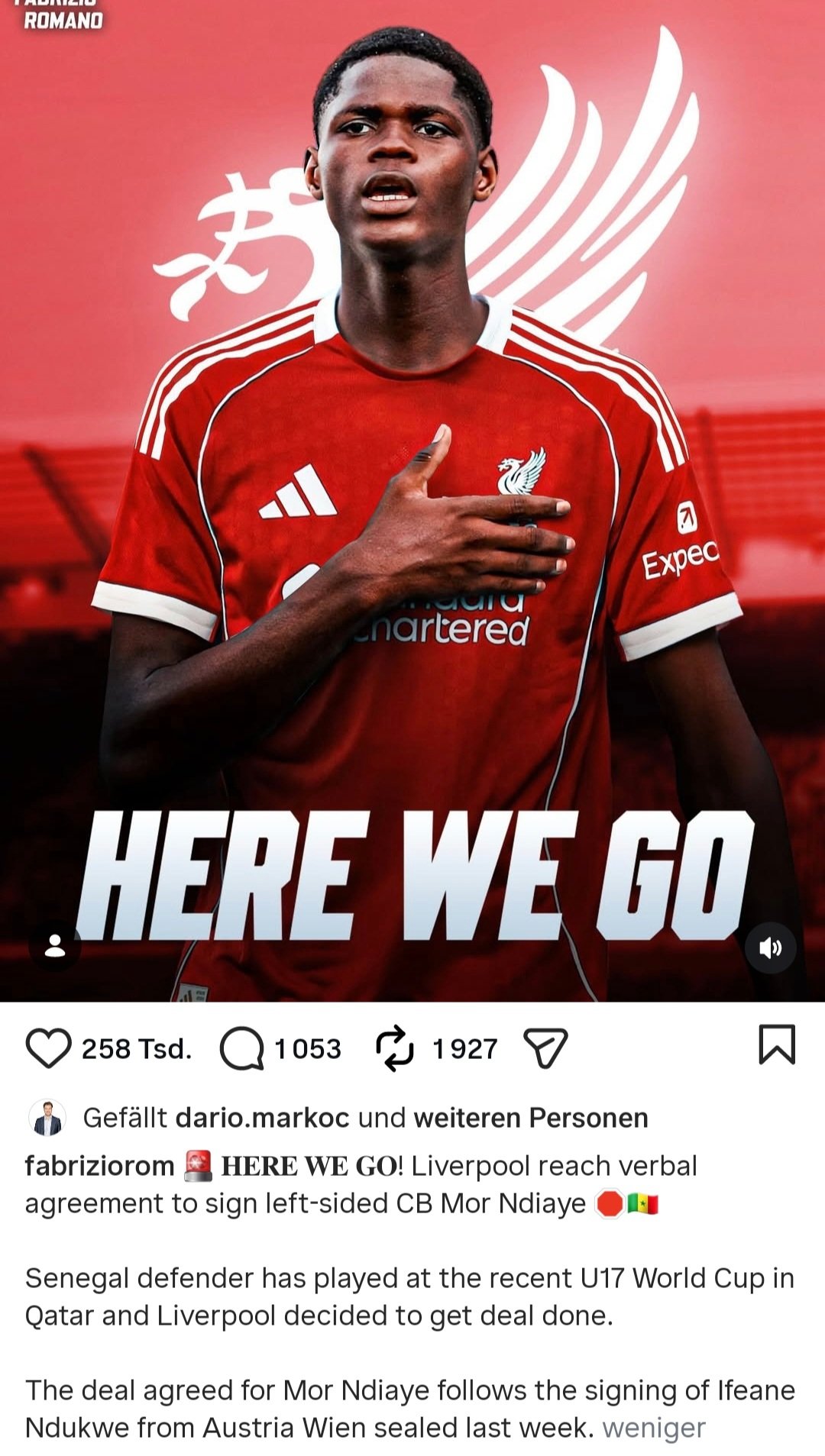Screen dimensions: 825x1456
Task: Share the post via send icon
Action: pyautogui.click(x=545, y=1048)
